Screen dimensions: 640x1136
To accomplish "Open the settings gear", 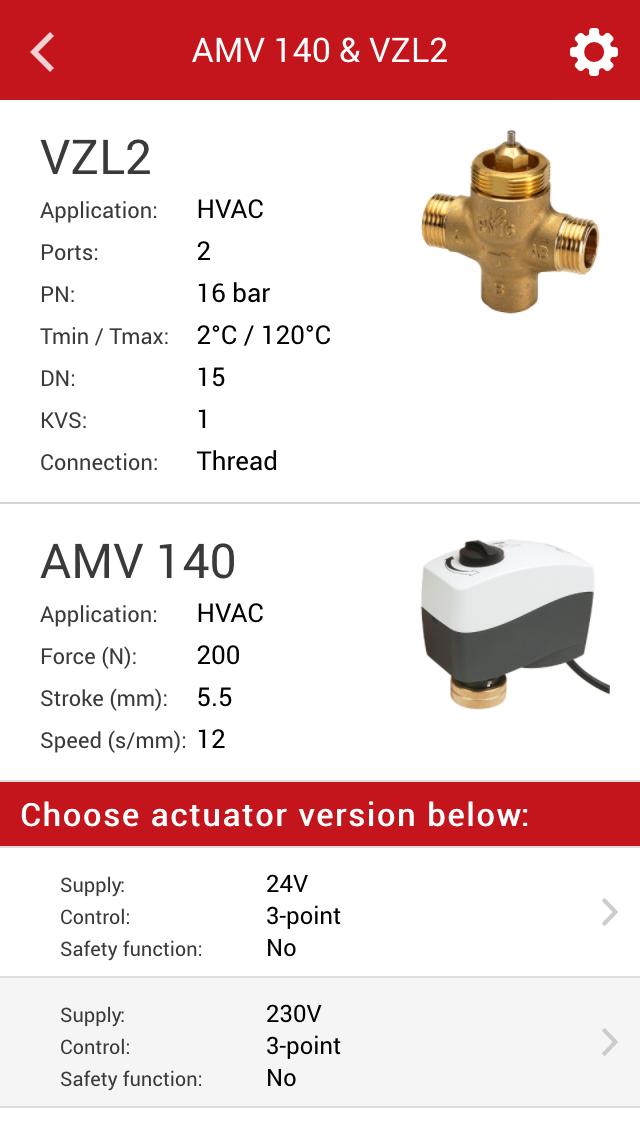I will (x=593, y=51).
